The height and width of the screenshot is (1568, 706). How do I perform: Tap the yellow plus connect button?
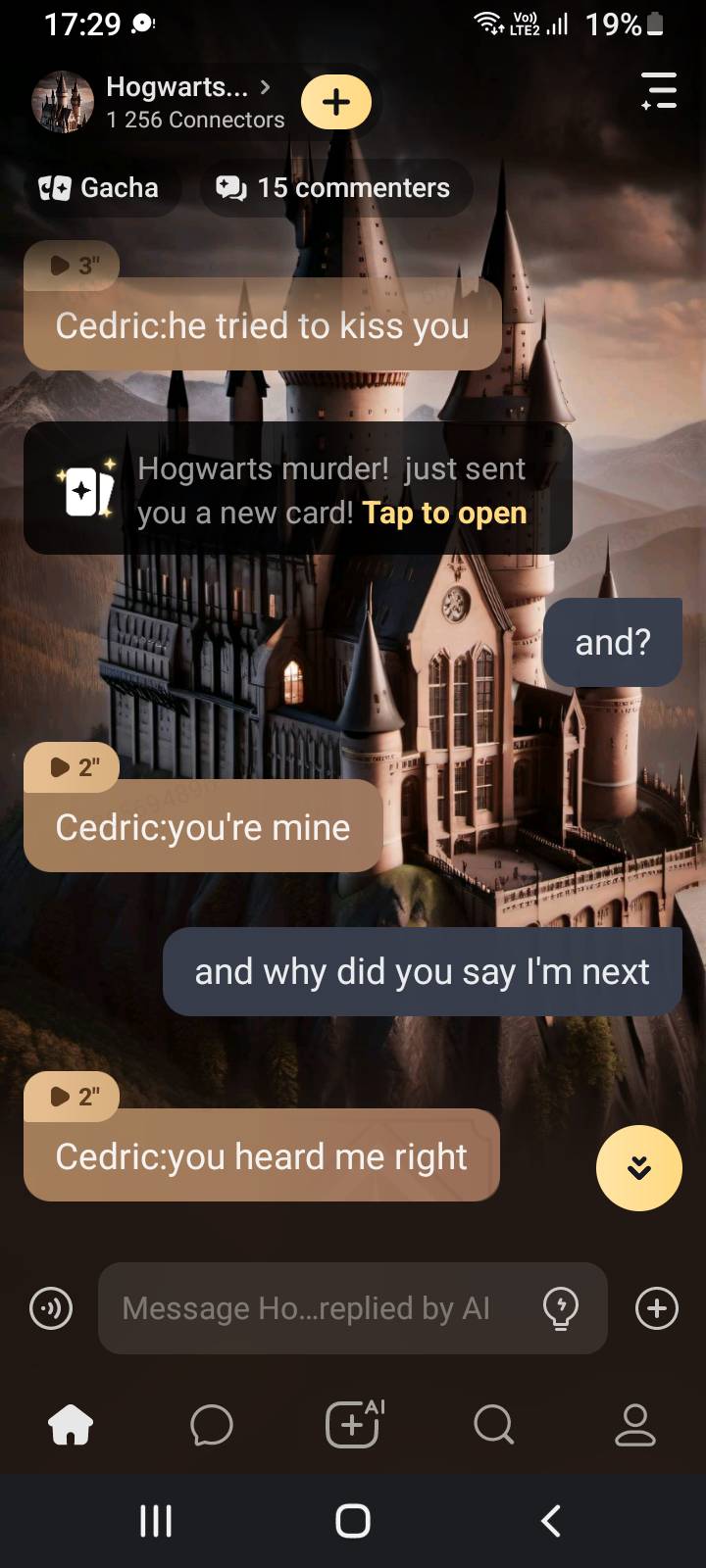(x=336, y=102)
